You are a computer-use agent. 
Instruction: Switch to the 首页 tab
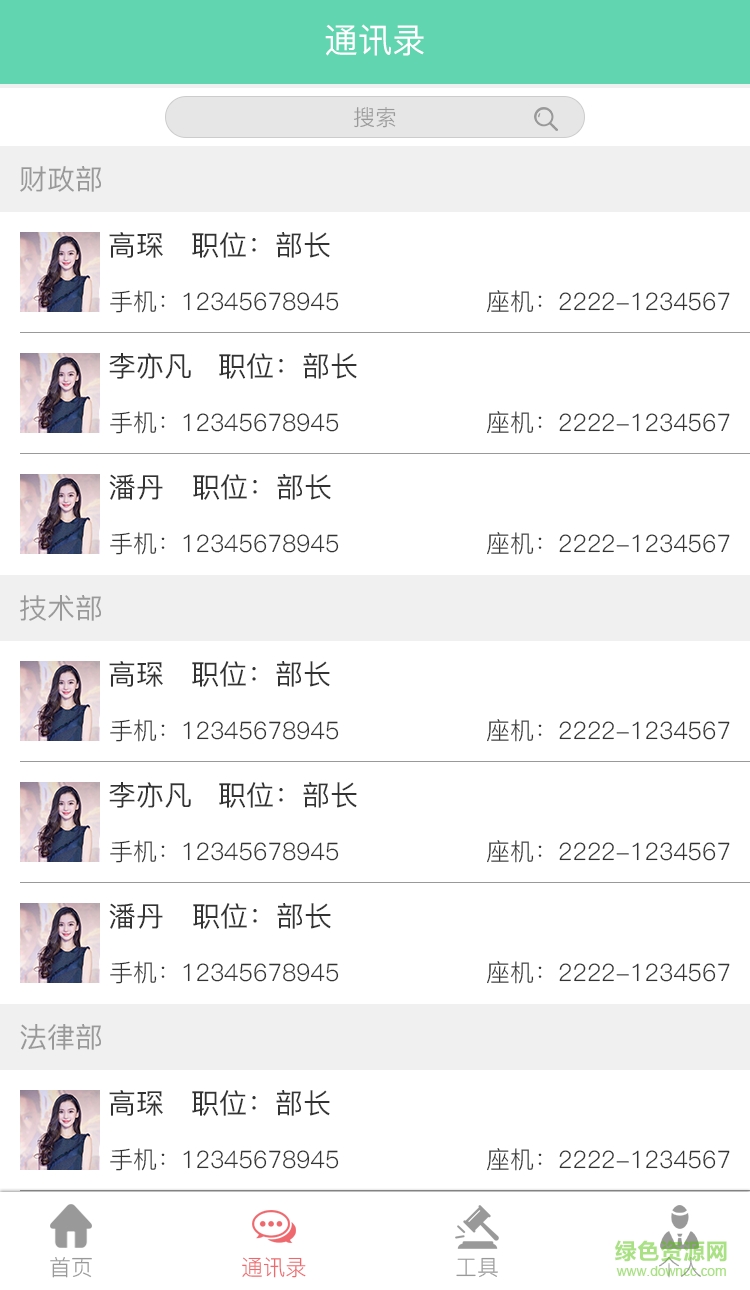71,1242
